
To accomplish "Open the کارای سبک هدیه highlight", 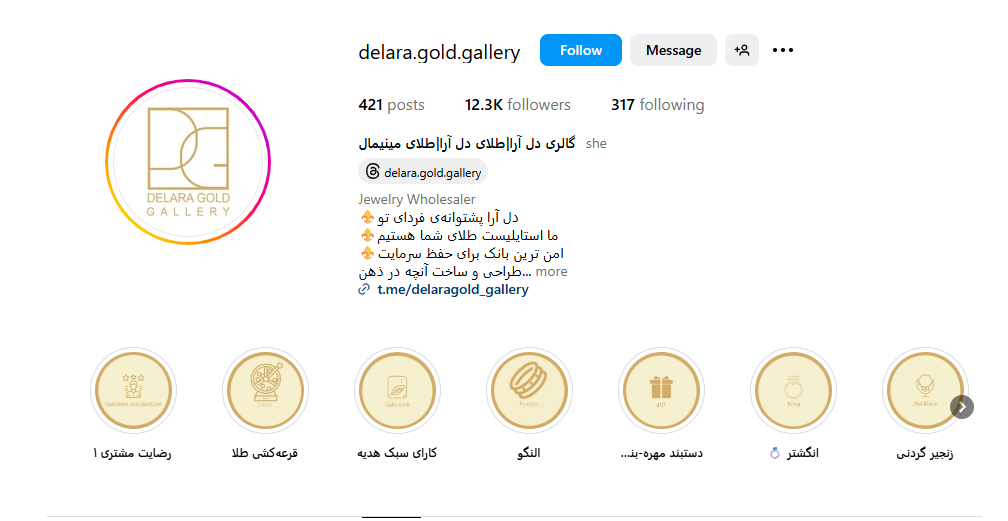I will coord(398,390).
